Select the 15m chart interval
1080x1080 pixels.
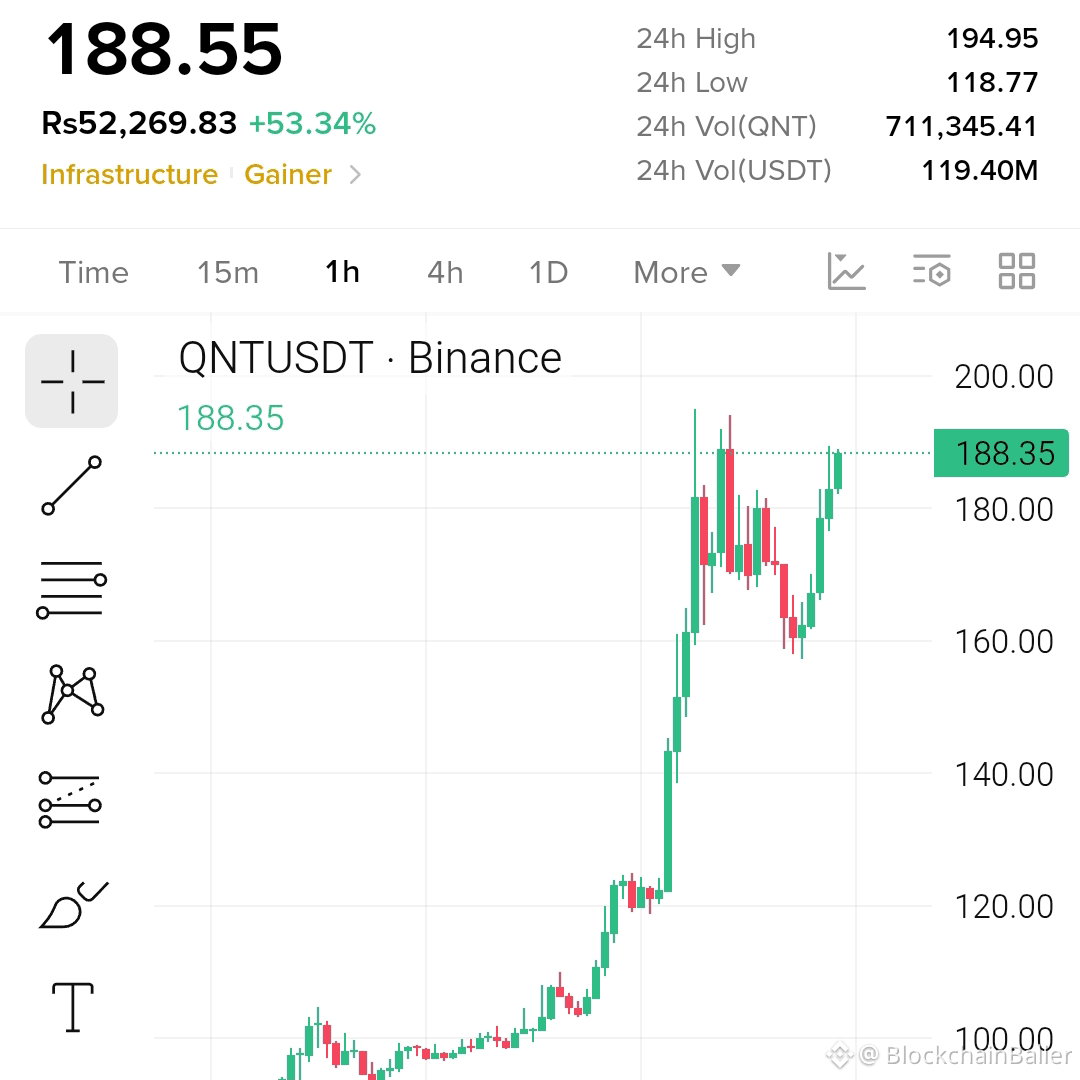[228, 273]
